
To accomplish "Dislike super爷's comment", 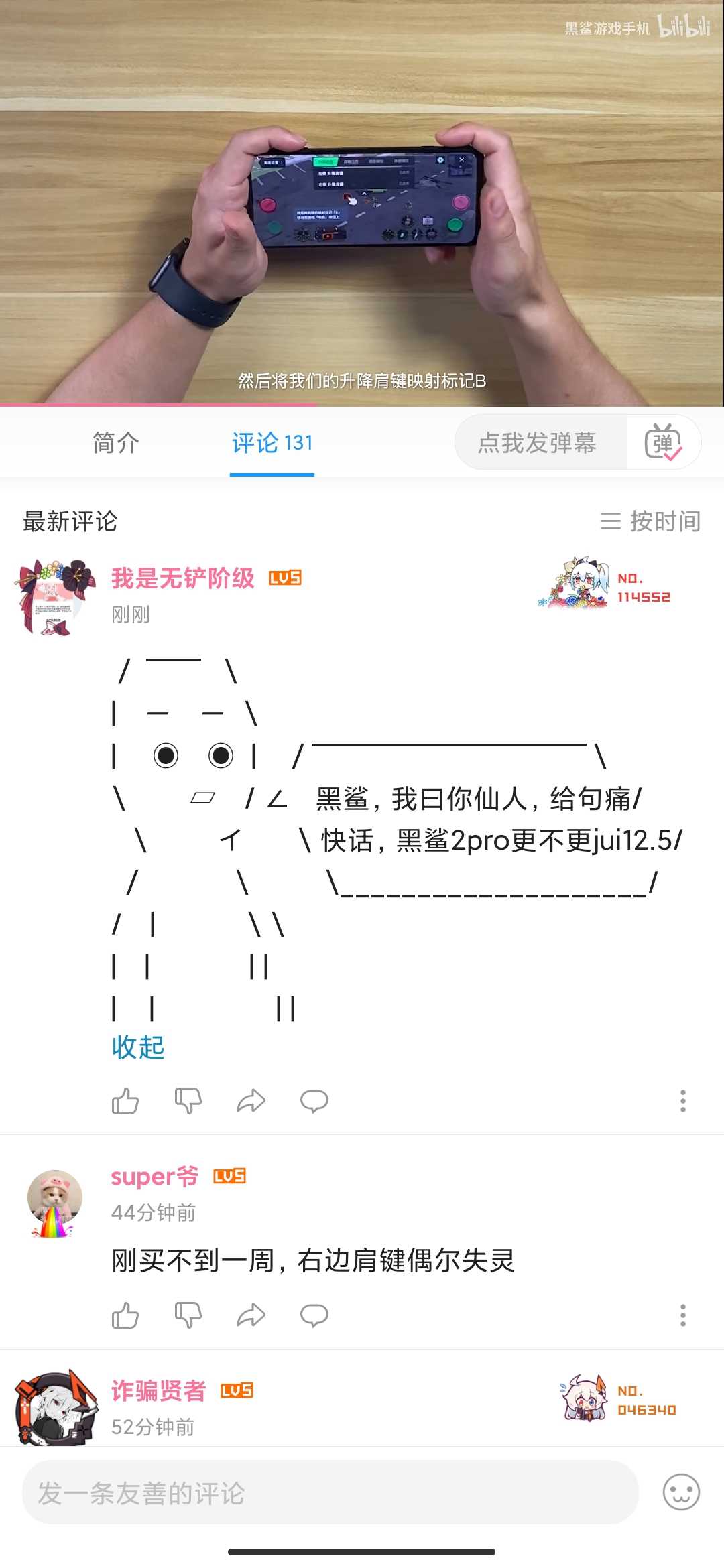I will 188,1315.
